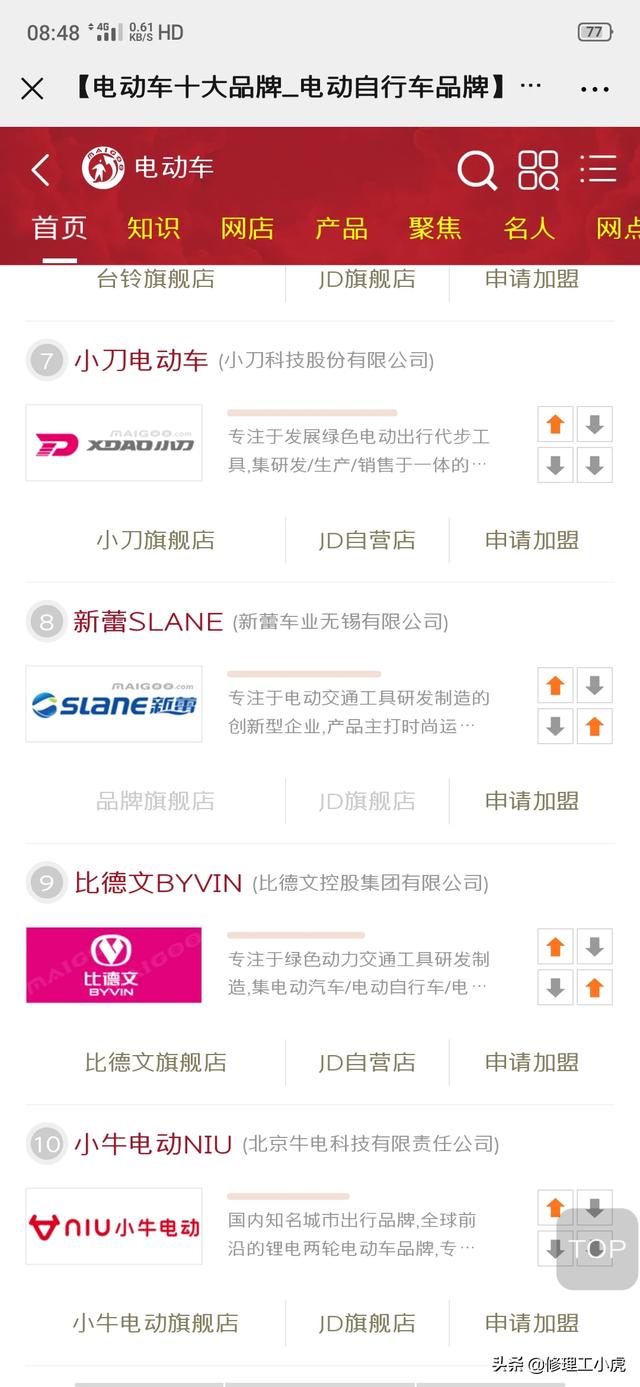Switch to the 网店 tab
This screenshot has width=640, height=1387.
247,228
